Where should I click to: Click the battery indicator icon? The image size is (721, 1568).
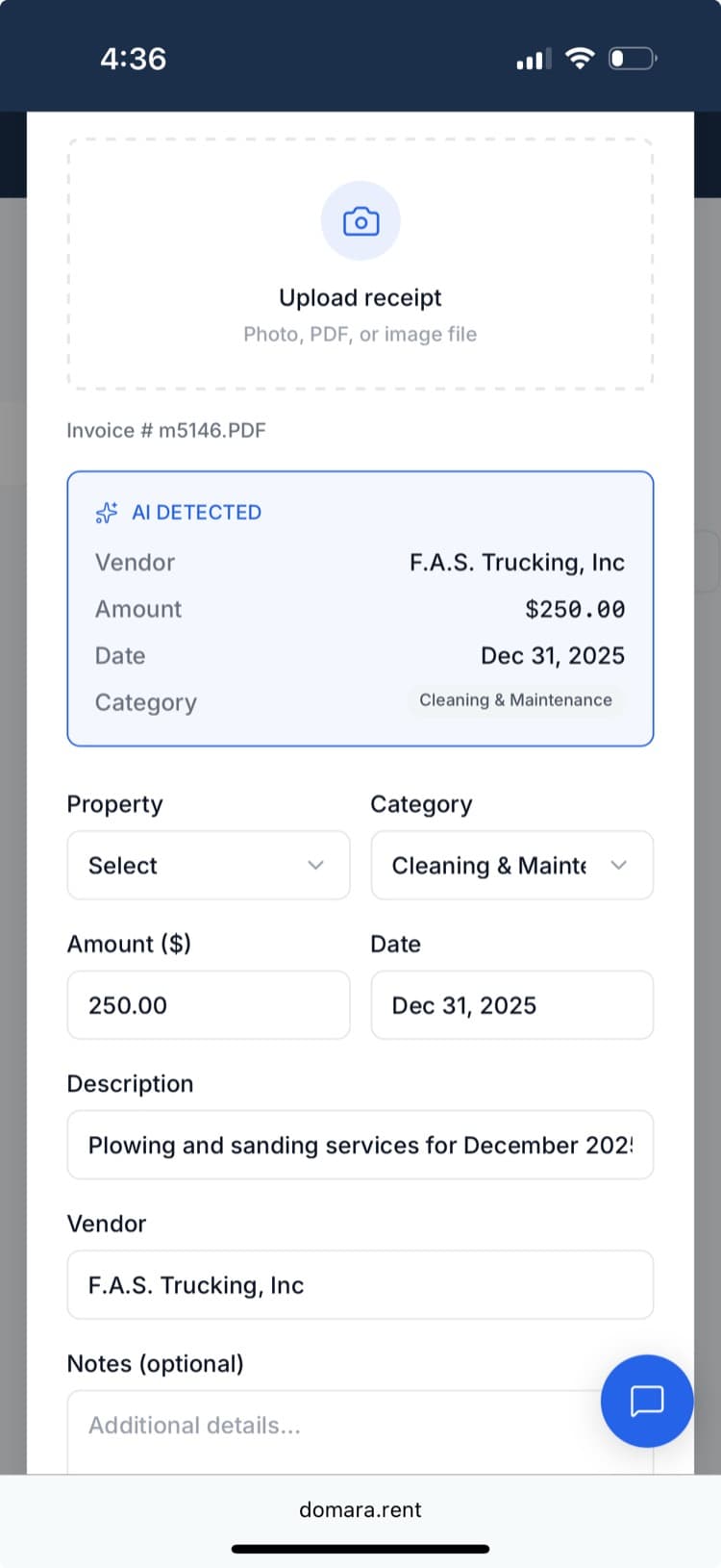tap(632, 58)
